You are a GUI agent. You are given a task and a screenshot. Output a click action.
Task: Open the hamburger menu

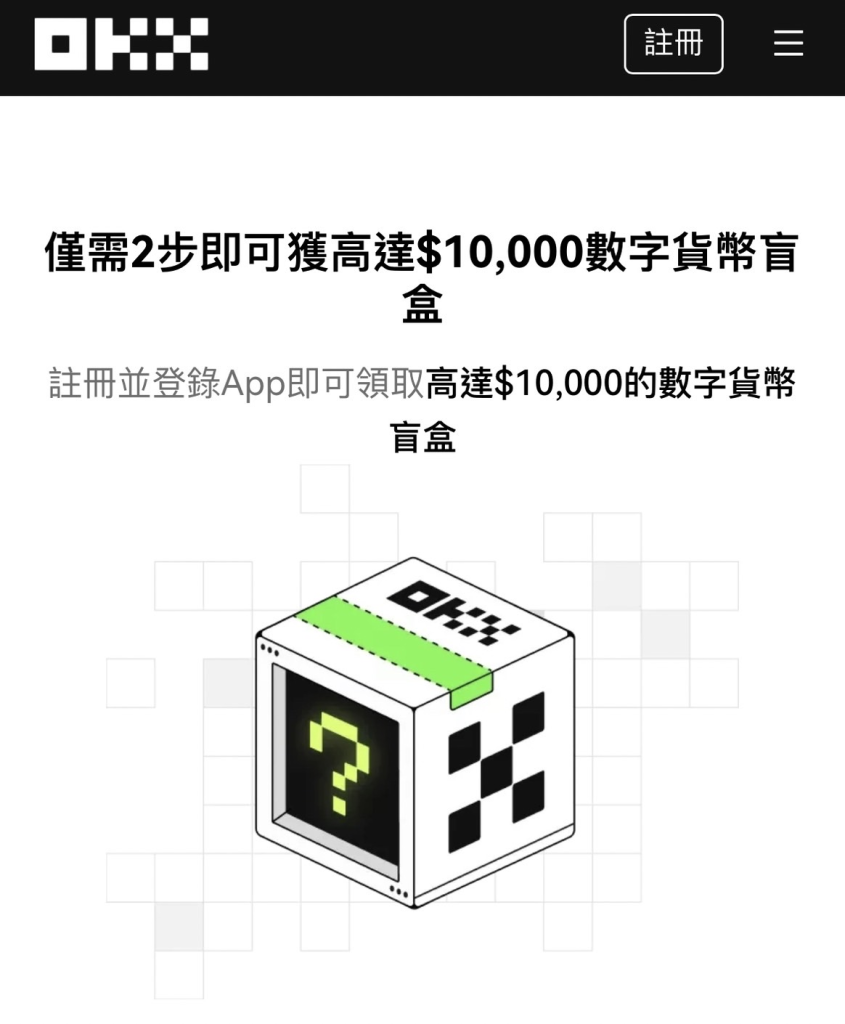coord(788,44)
